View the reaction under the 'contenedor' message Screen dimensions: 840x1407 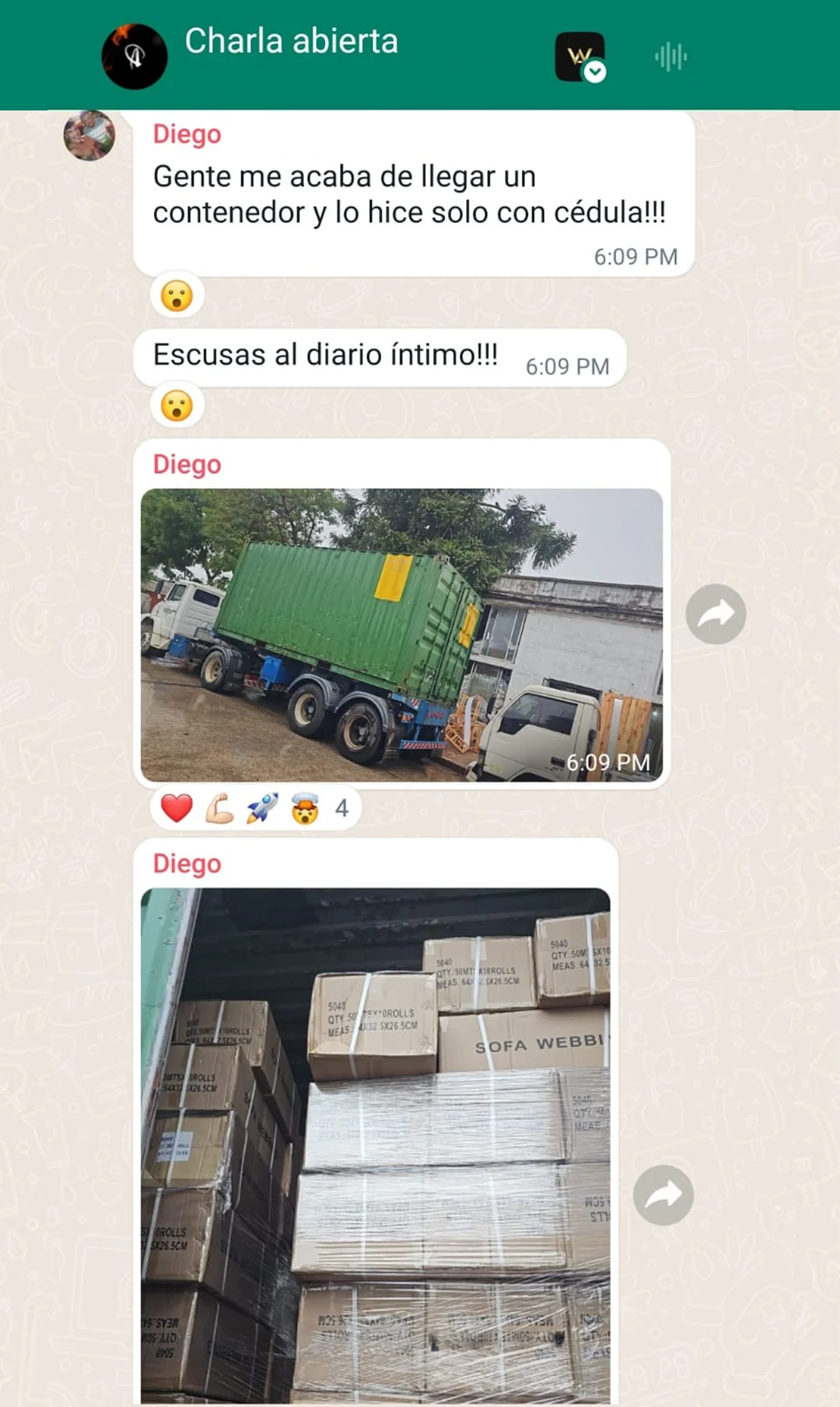point(177,296)
